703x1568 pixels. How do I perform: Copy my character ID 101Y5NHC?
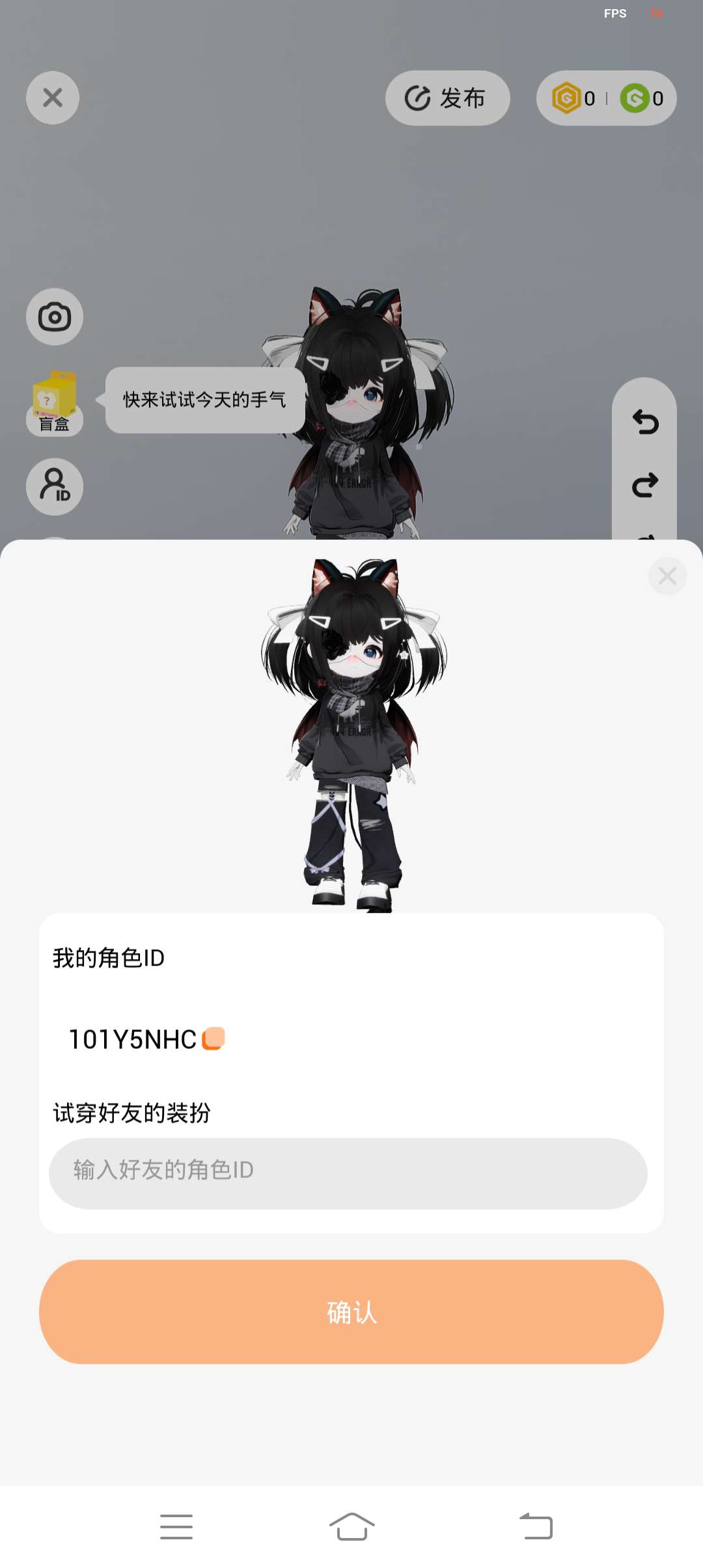click(214, 1039)
